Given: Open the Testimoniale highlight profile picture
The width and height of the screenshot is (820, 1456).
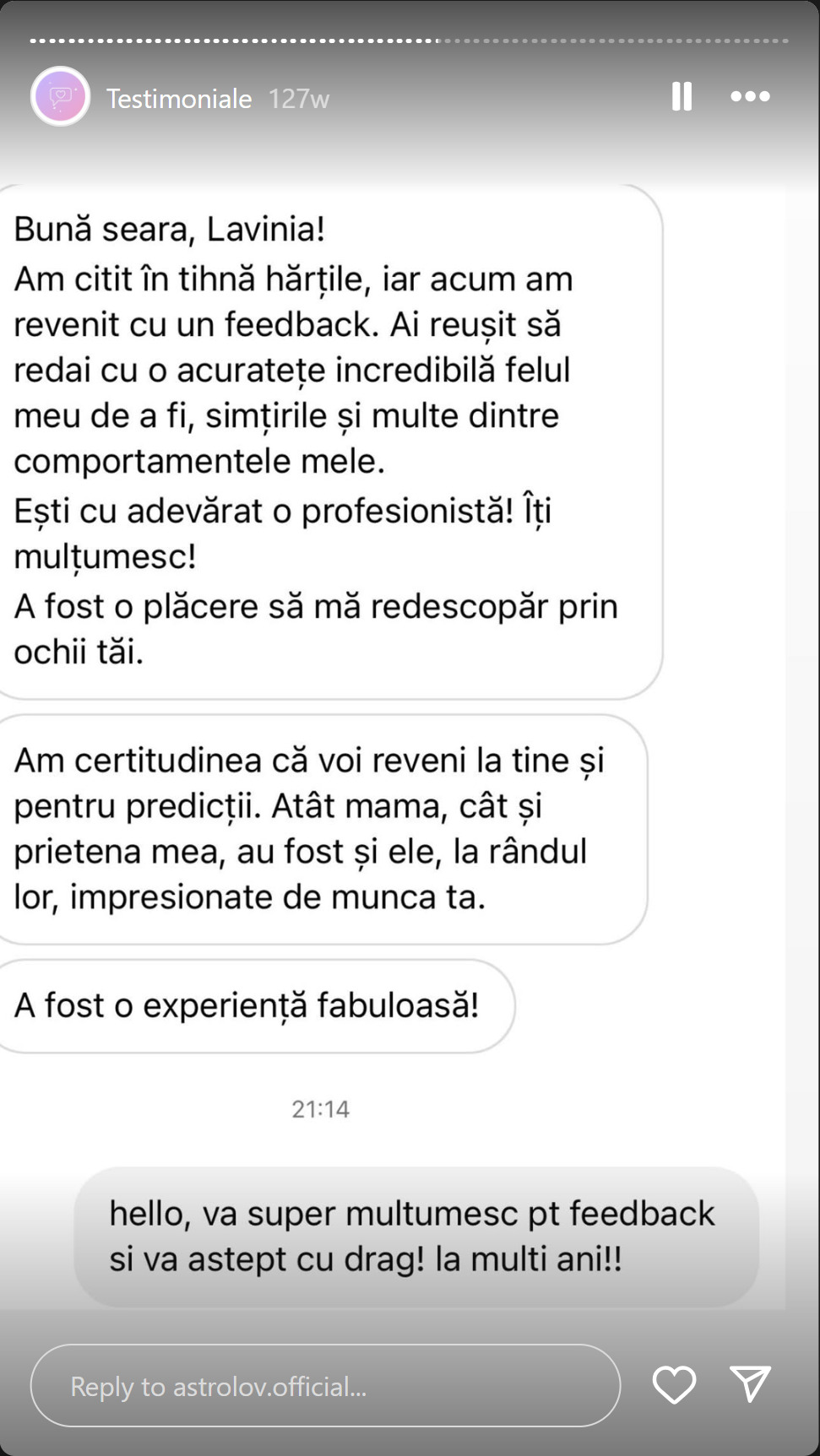Looking at the screenshot, I should pyautogui.click(x=60, y=96).
